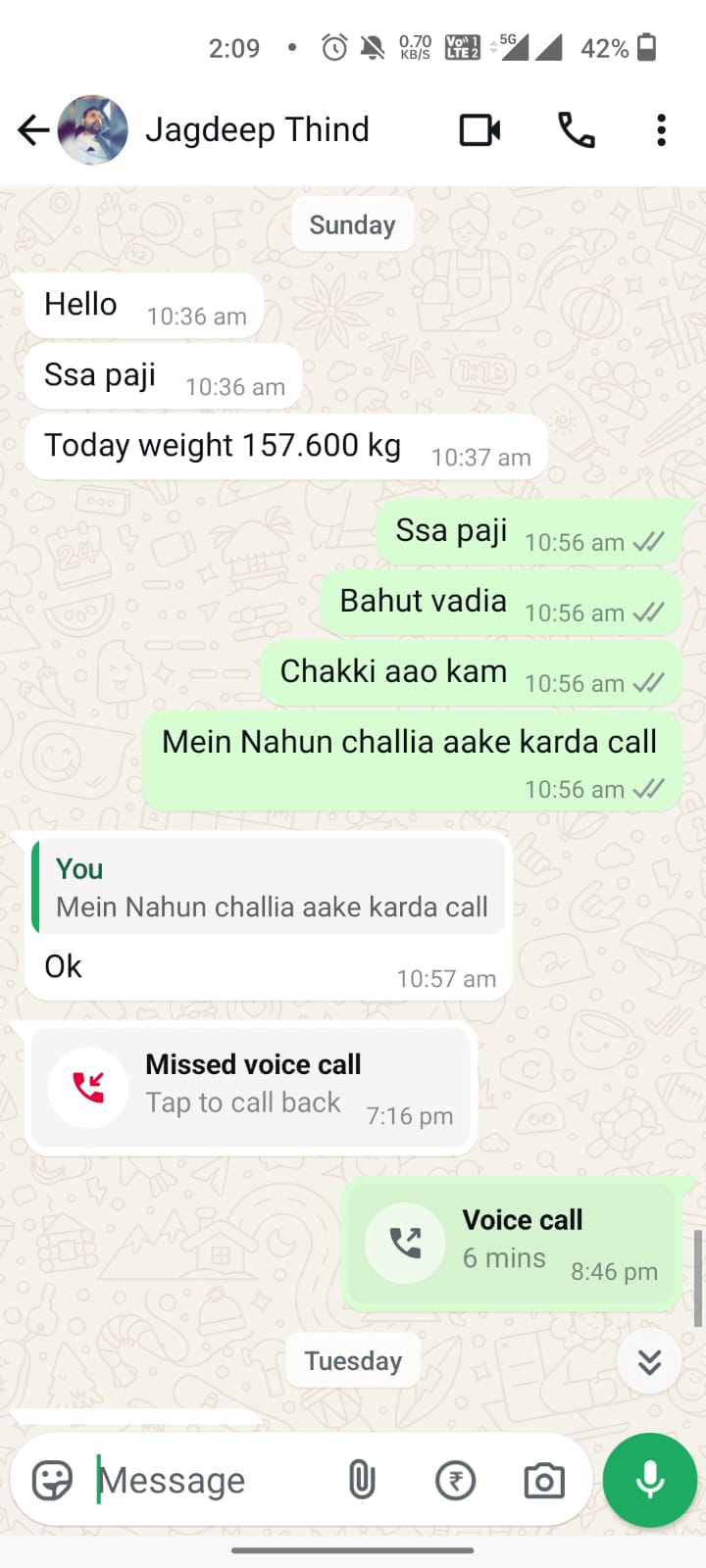Open Jagdeep Thind contact info
Image resolution: width=706 pixels, height=1568 pixels.
tap(257, 130)
